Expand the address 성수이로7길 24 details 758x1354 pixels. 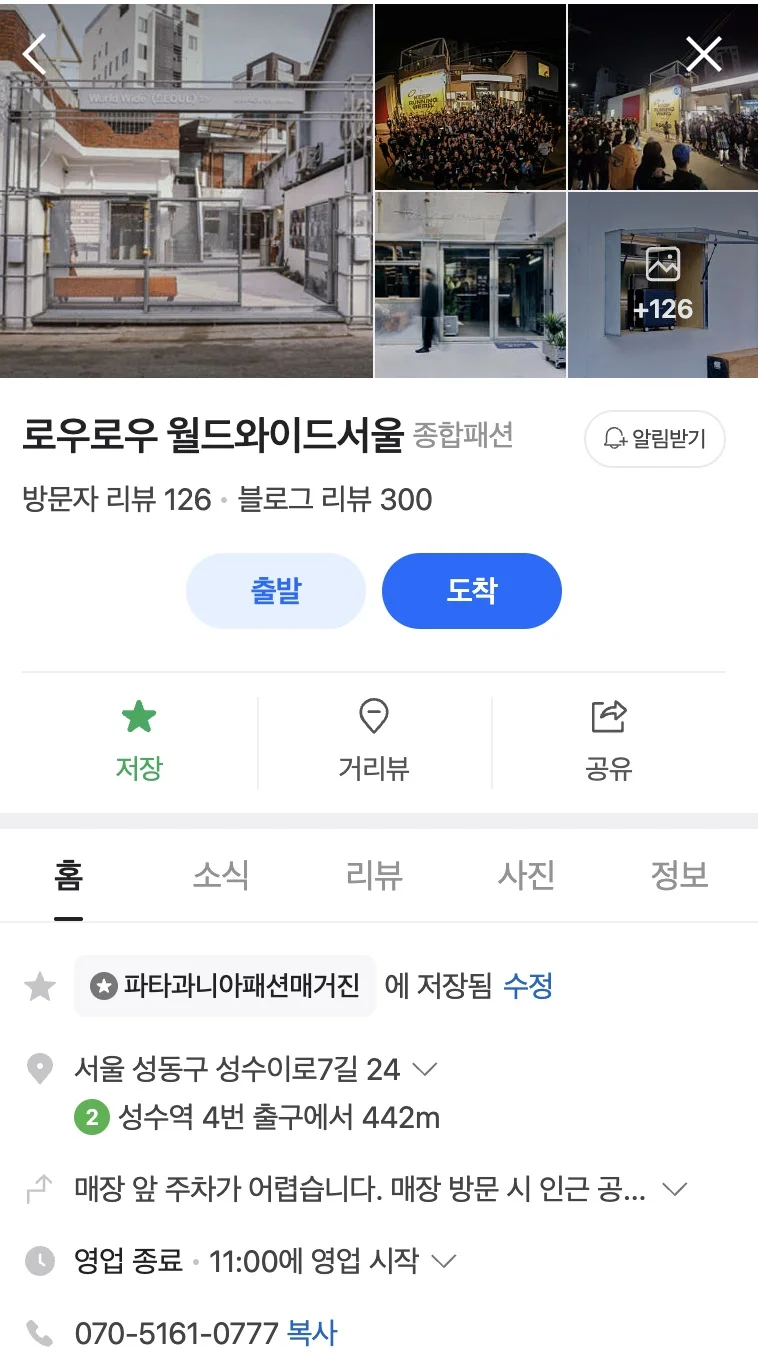425,1069
